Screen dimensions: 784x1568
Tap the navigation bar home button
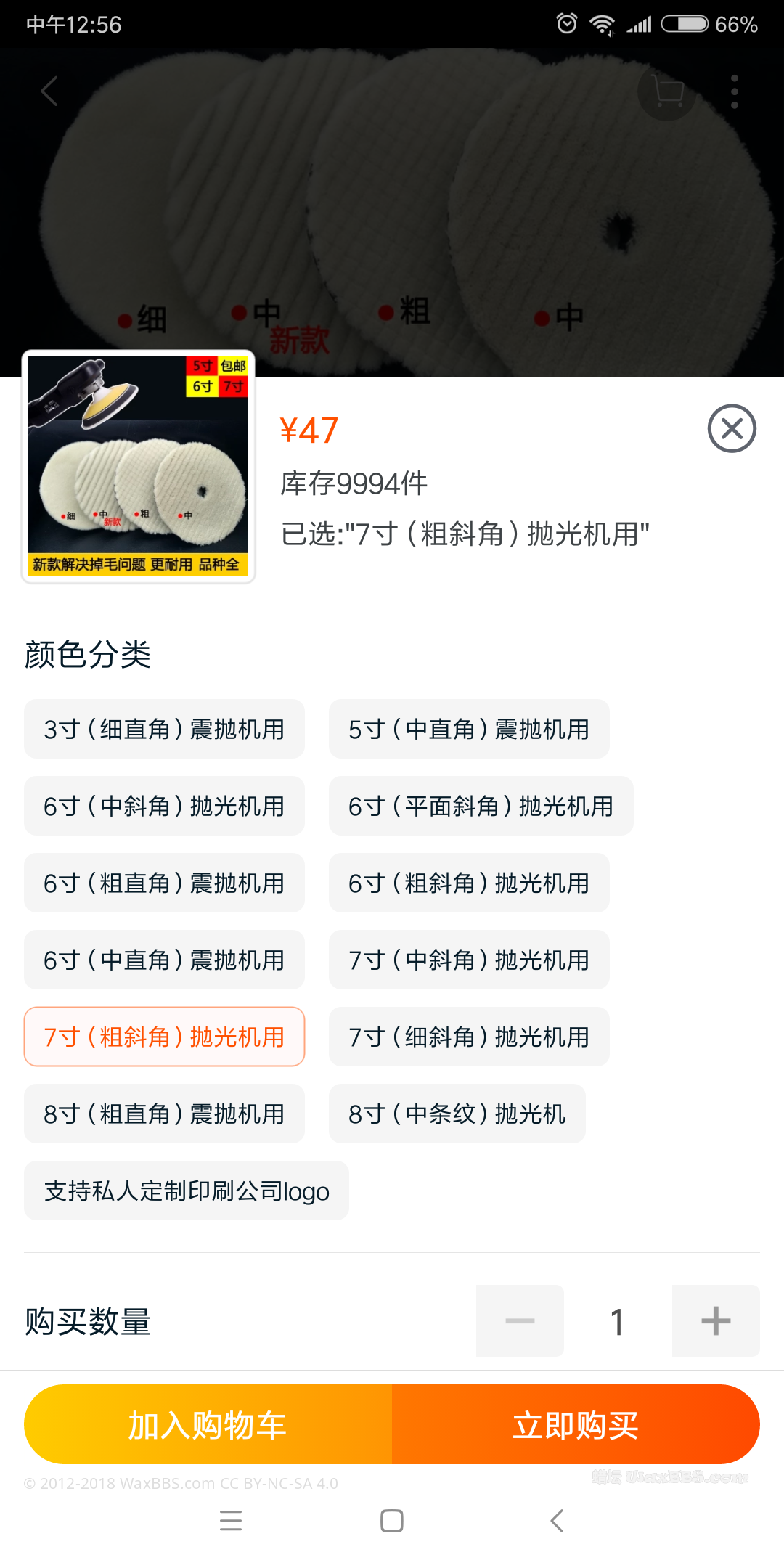tap(391, 1521)
